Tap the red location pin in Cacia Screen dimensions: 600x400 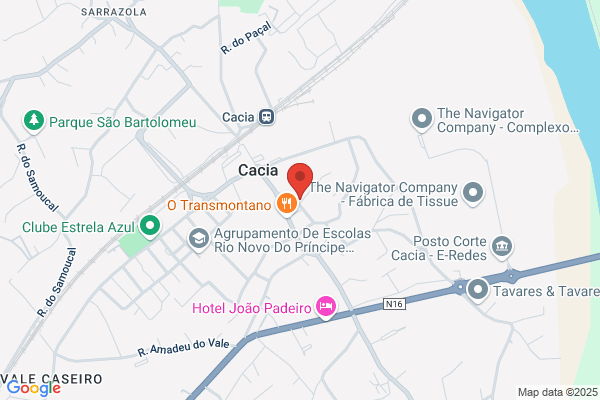click(300, 180)
